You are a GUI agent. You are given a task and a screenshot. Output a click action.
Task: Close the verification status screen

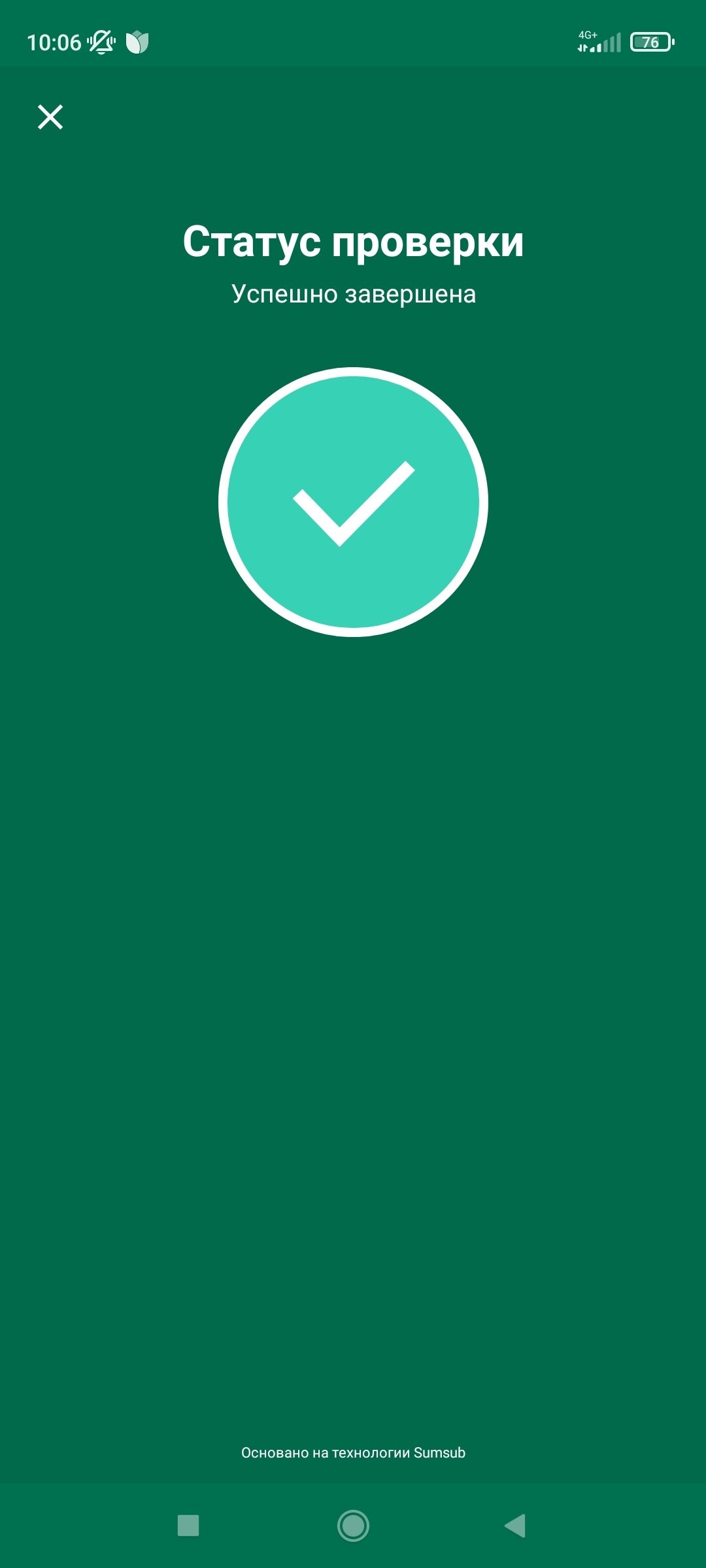tap(50, 118)
